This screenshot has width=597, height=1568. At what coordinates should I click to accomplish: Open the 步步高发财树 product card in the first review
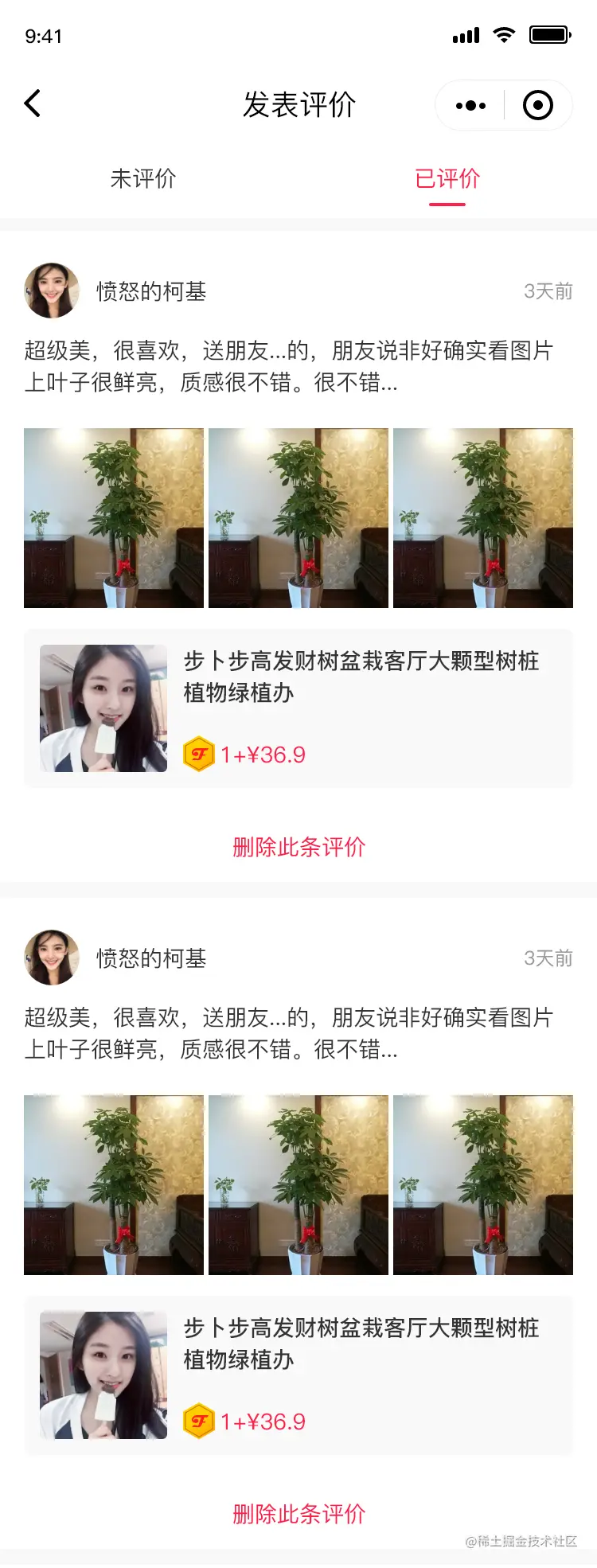(298, 708)
